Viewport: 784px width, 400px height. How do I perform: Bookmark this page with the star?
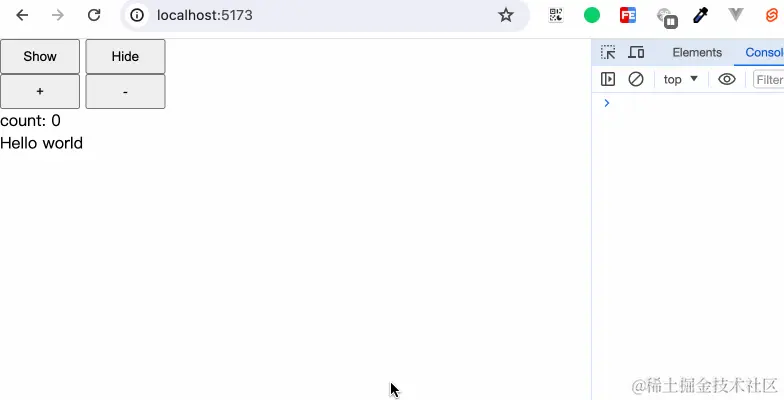tap(506, 15)
